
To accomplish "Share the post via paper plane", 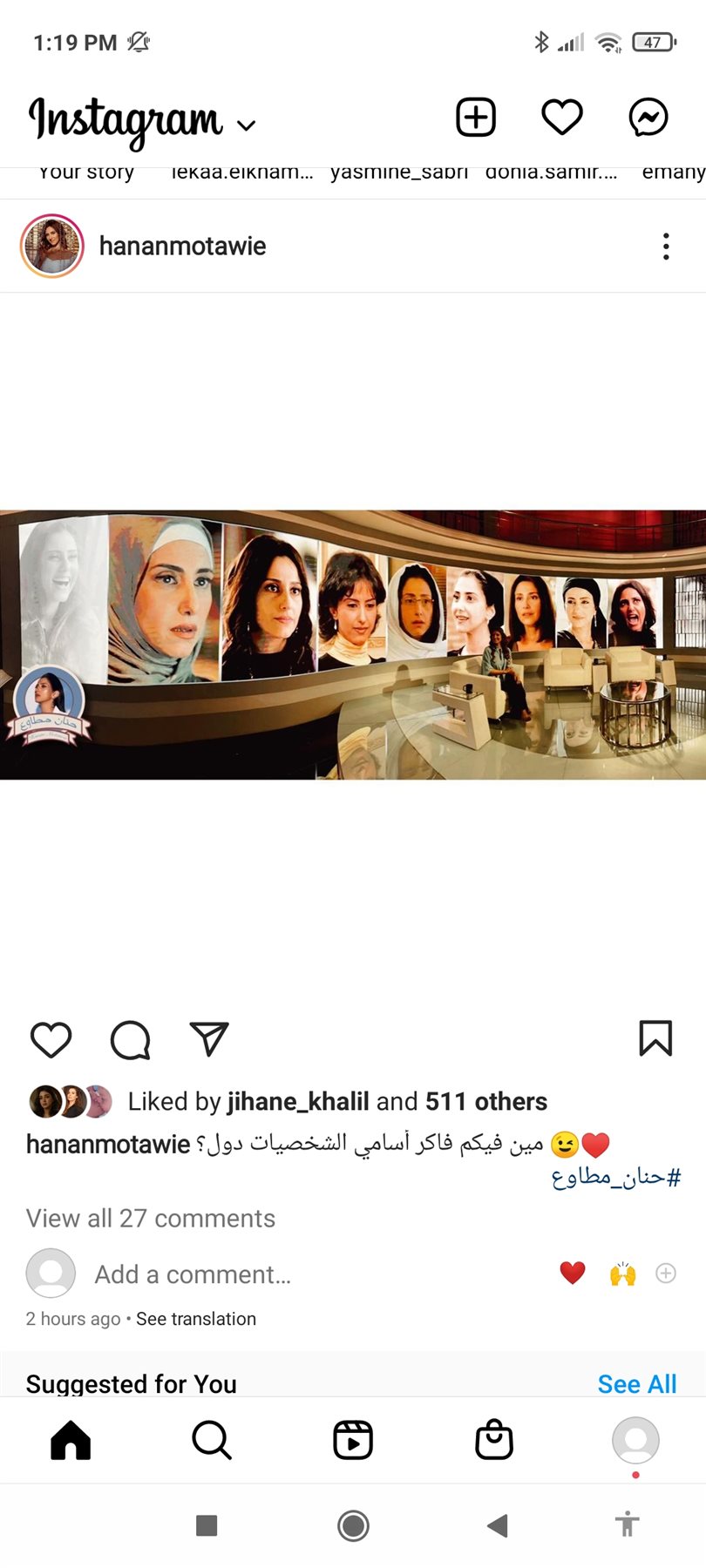I will point(209,1038).
